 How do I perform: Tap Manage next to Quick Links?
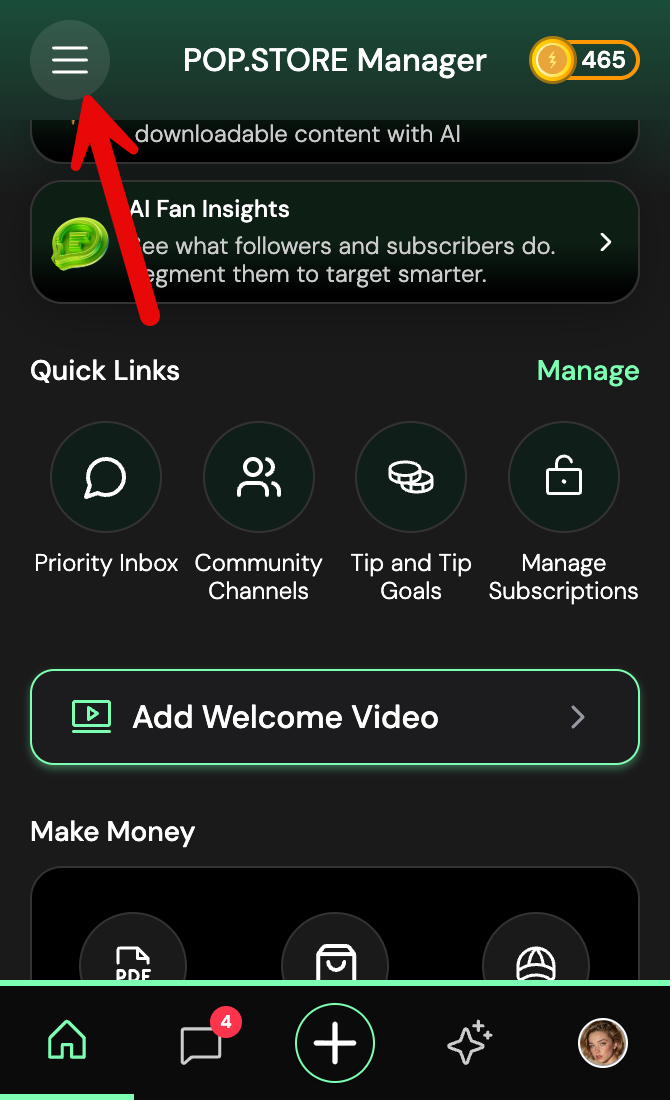click(588, 371)
